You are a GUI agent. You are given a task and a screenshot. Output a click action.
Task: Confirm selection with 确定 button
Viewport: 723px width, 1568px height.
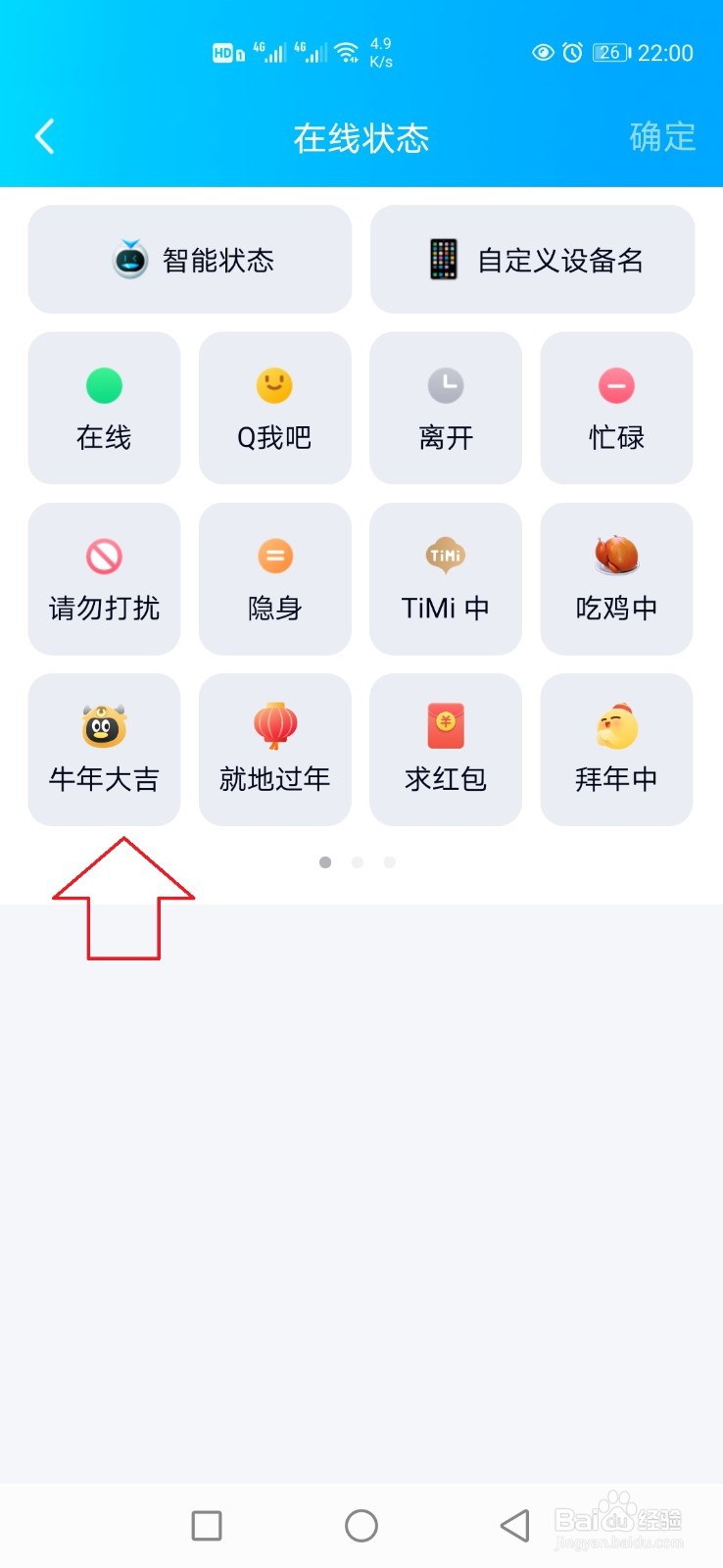pos(662,137)
